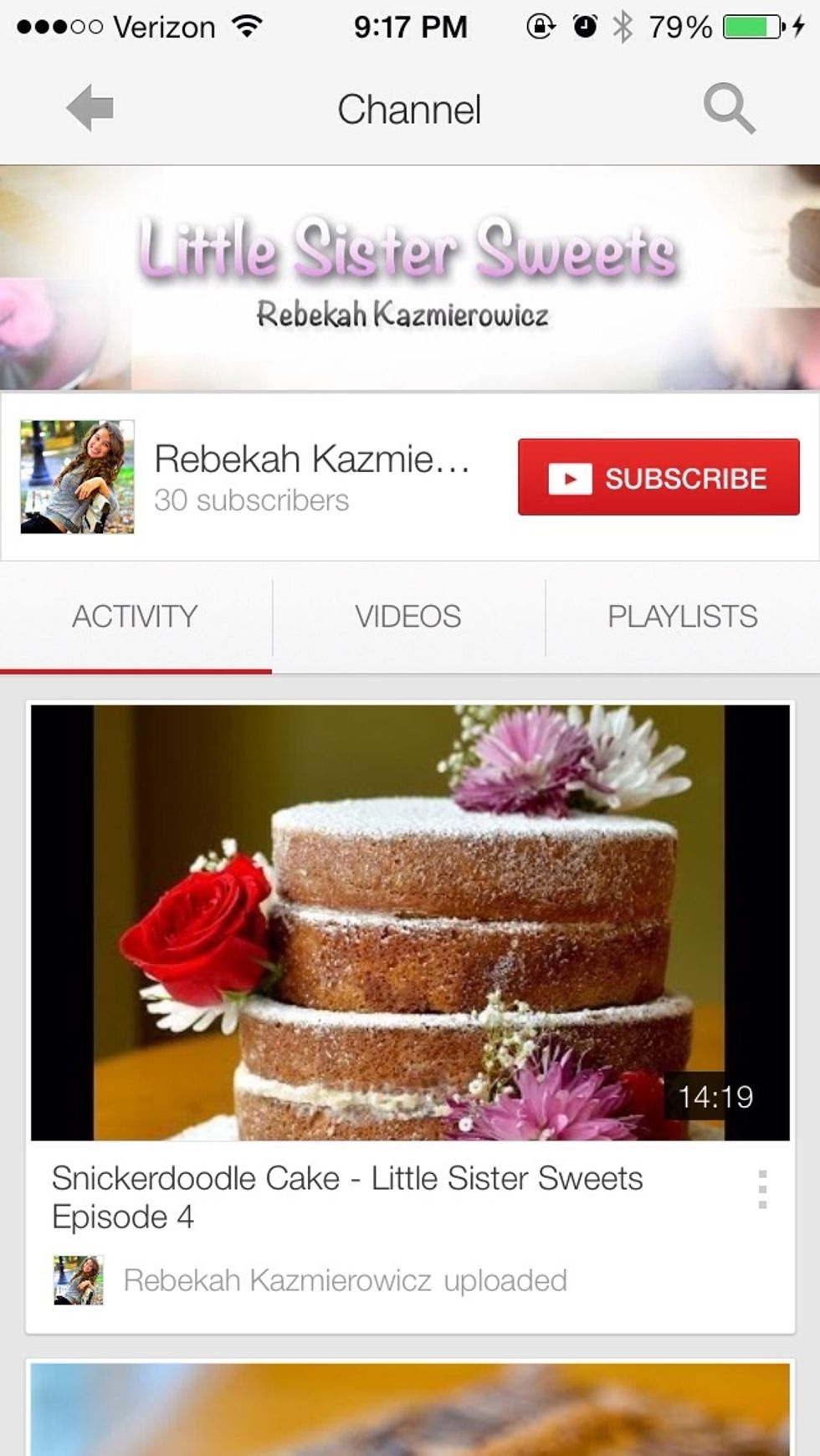The height and width of the screenshot is (1456, 820).
Task: Open the search magnifier icon
Action: 729,109
